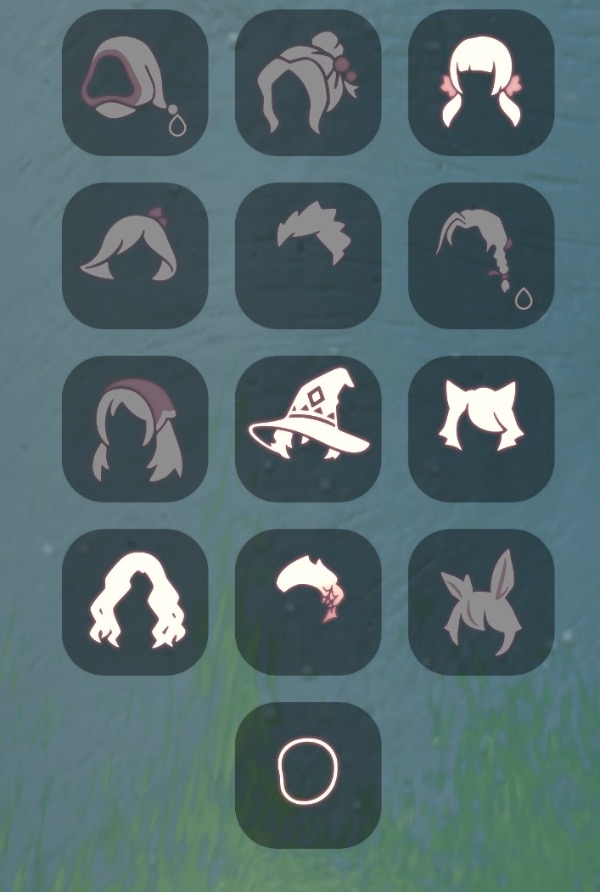Pick the side braid hairstyle with droplet
600x892 pixels.
click(x=481, y=256)
